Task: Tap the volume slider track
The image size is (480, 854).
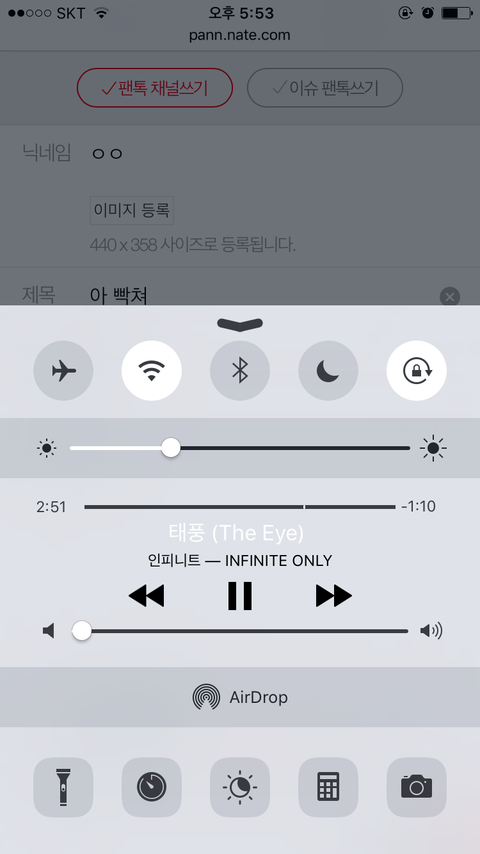Action: point(240,631)
